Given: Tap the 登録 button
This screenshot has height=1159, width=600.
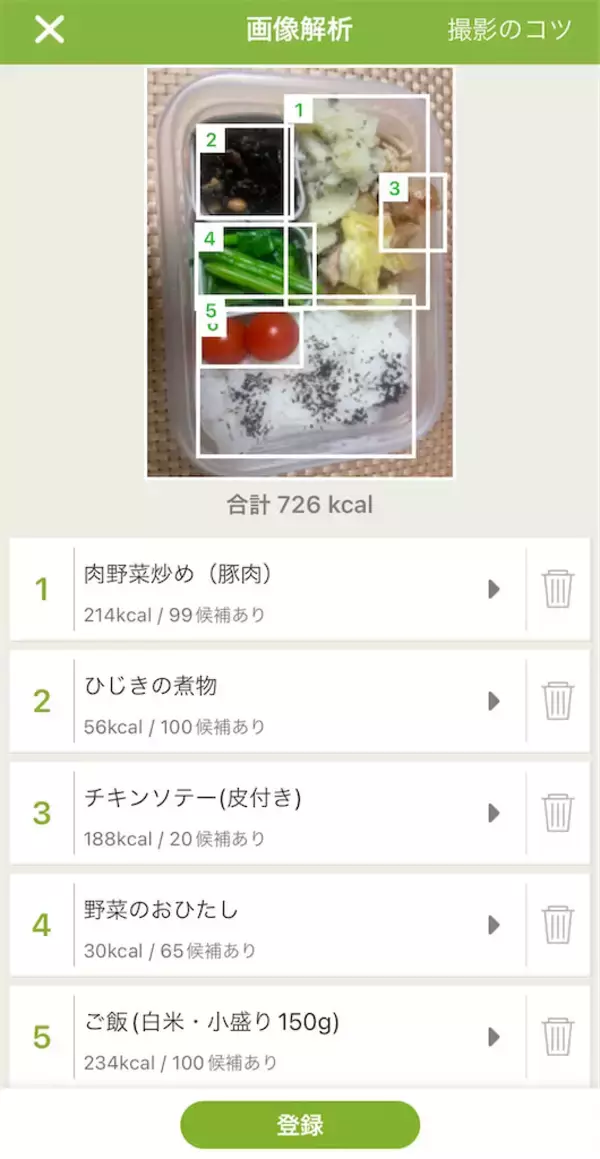Looking at the screenshot, I should (300, 1125).
